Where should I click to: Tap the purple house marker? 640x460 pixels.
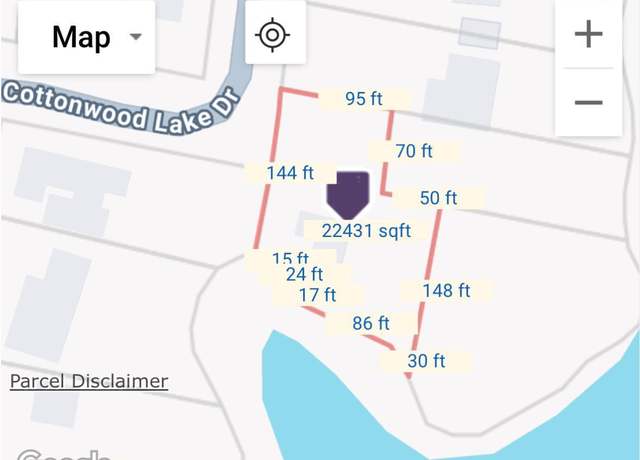pos(348,194)
